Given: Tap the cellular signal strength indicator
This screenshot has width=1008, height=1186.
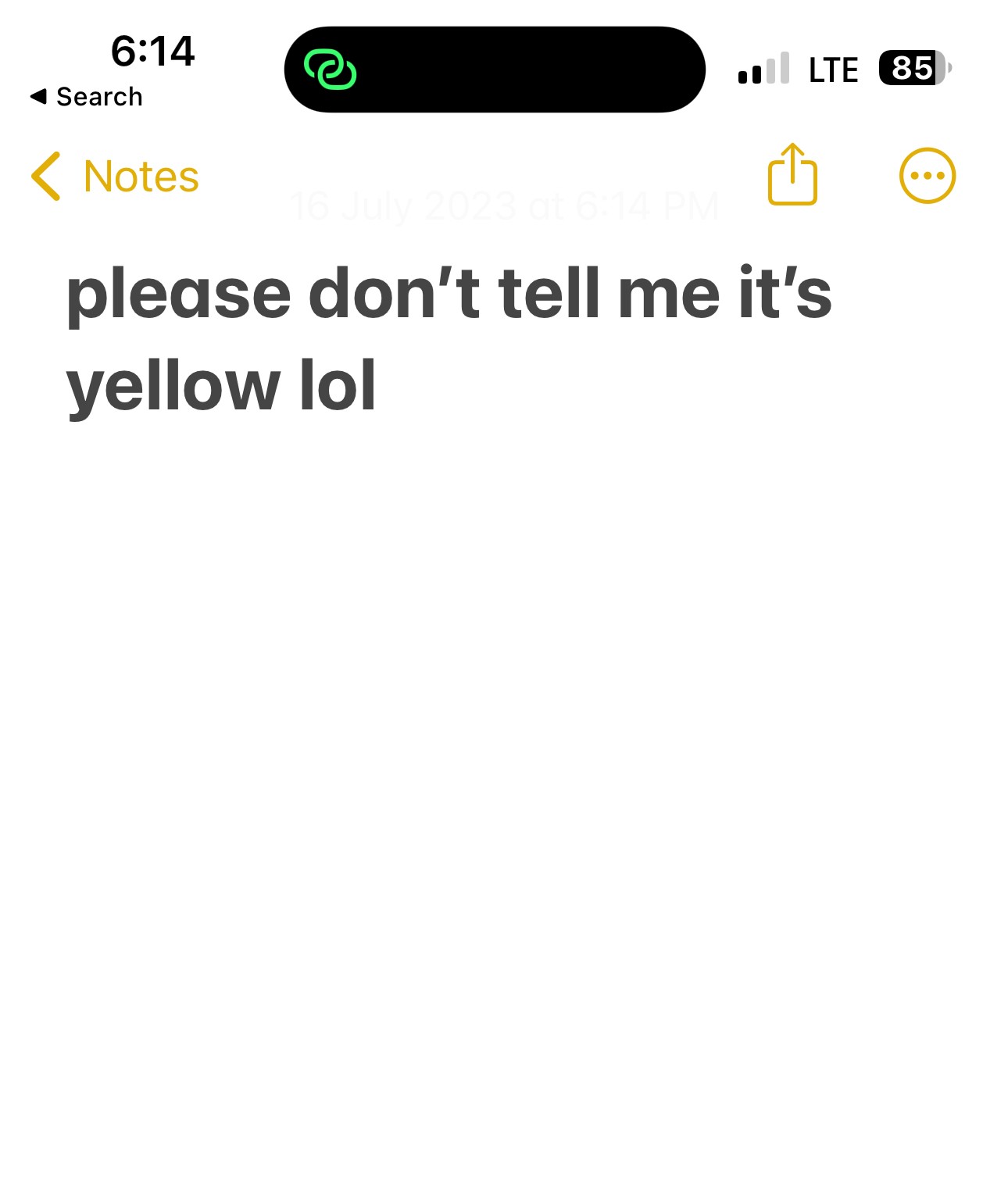Looking at the screenshot, I should pyautogui.click(x=761, y=70).
